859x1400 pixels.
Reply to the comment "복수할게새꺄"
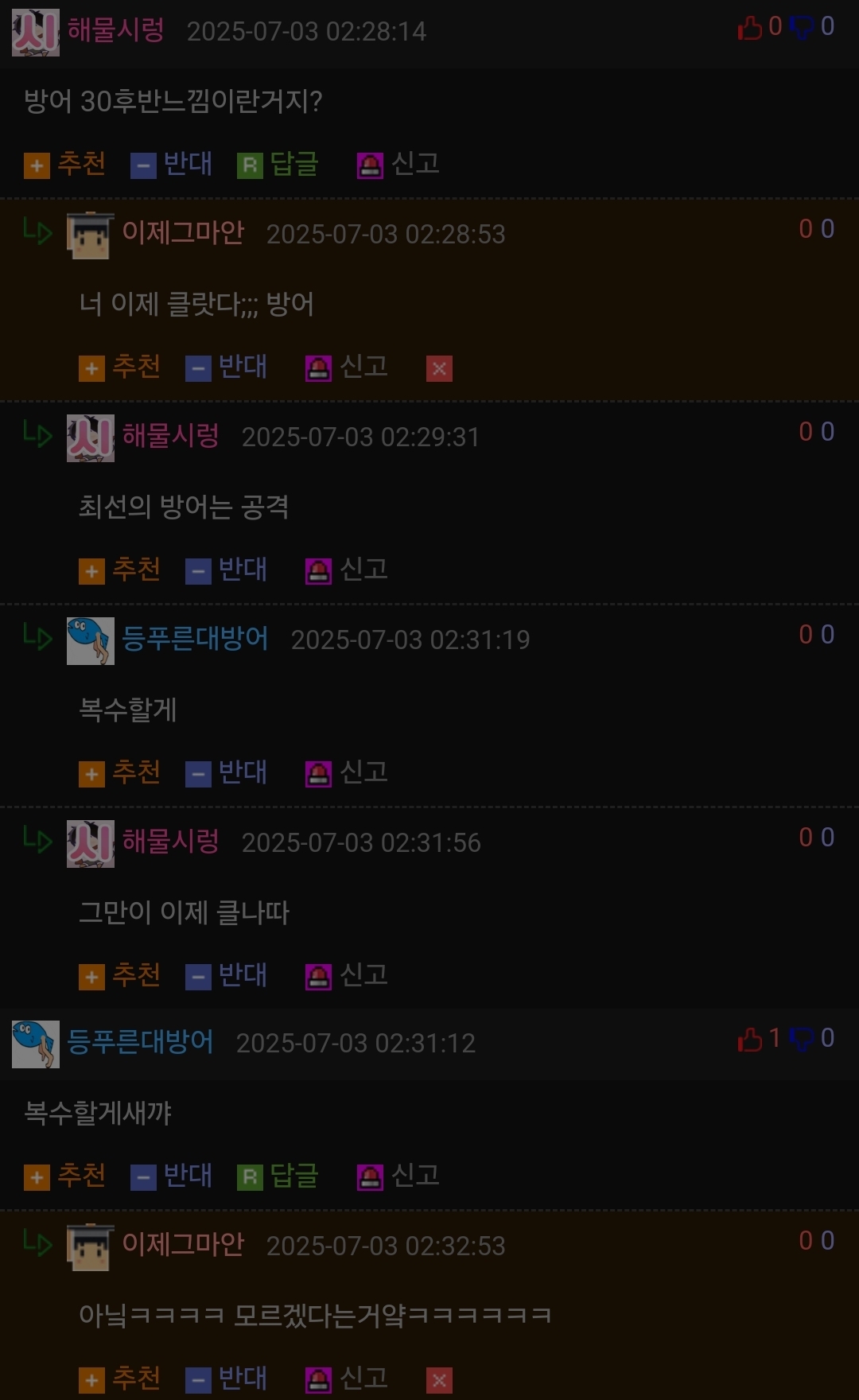[x=278, y=1176]
